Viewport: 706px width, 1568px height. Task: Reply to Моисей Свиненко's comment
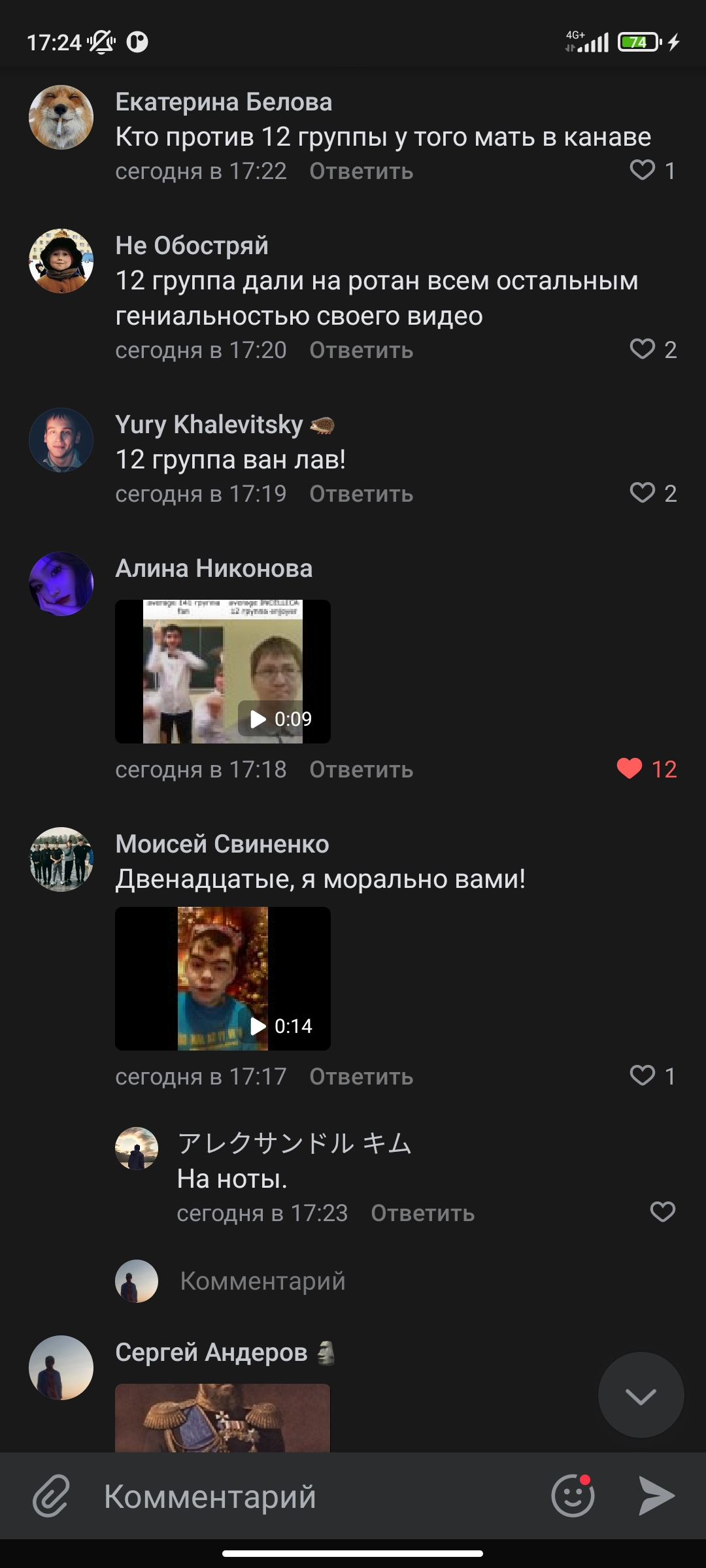coord(361,1077)
